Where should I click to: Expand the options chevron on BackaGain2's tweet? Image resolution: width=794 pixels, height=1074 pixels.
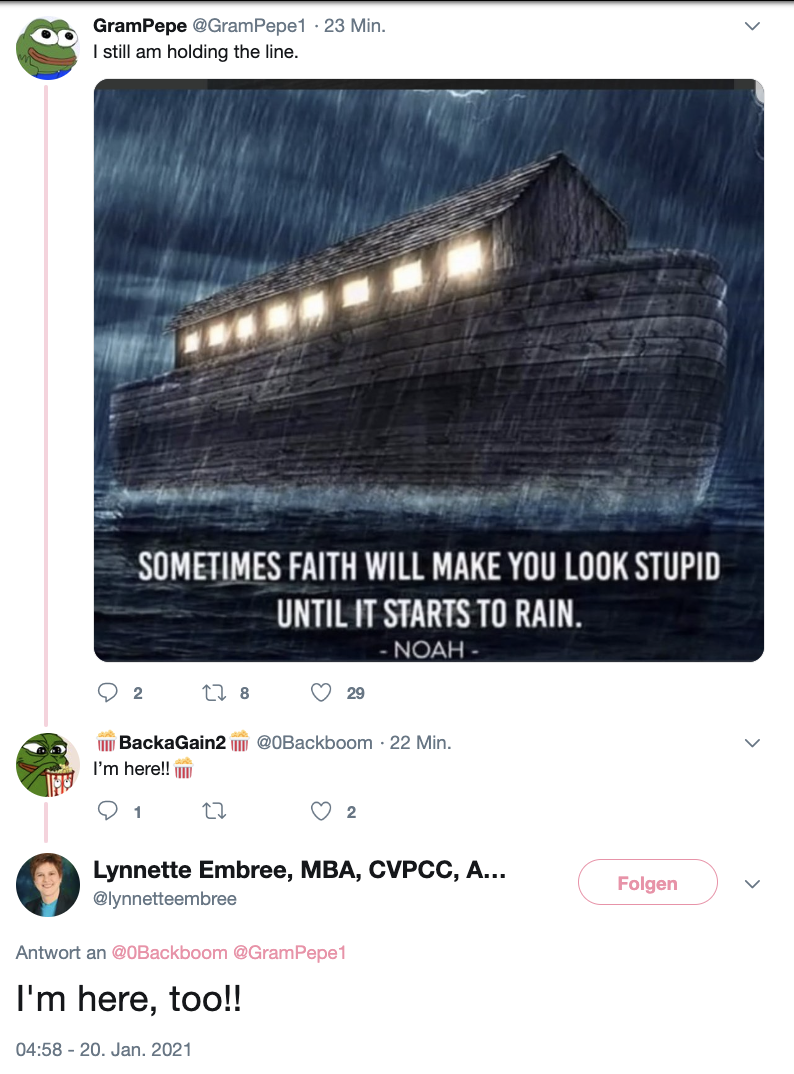pyautogui.click(x=753, y=743)
